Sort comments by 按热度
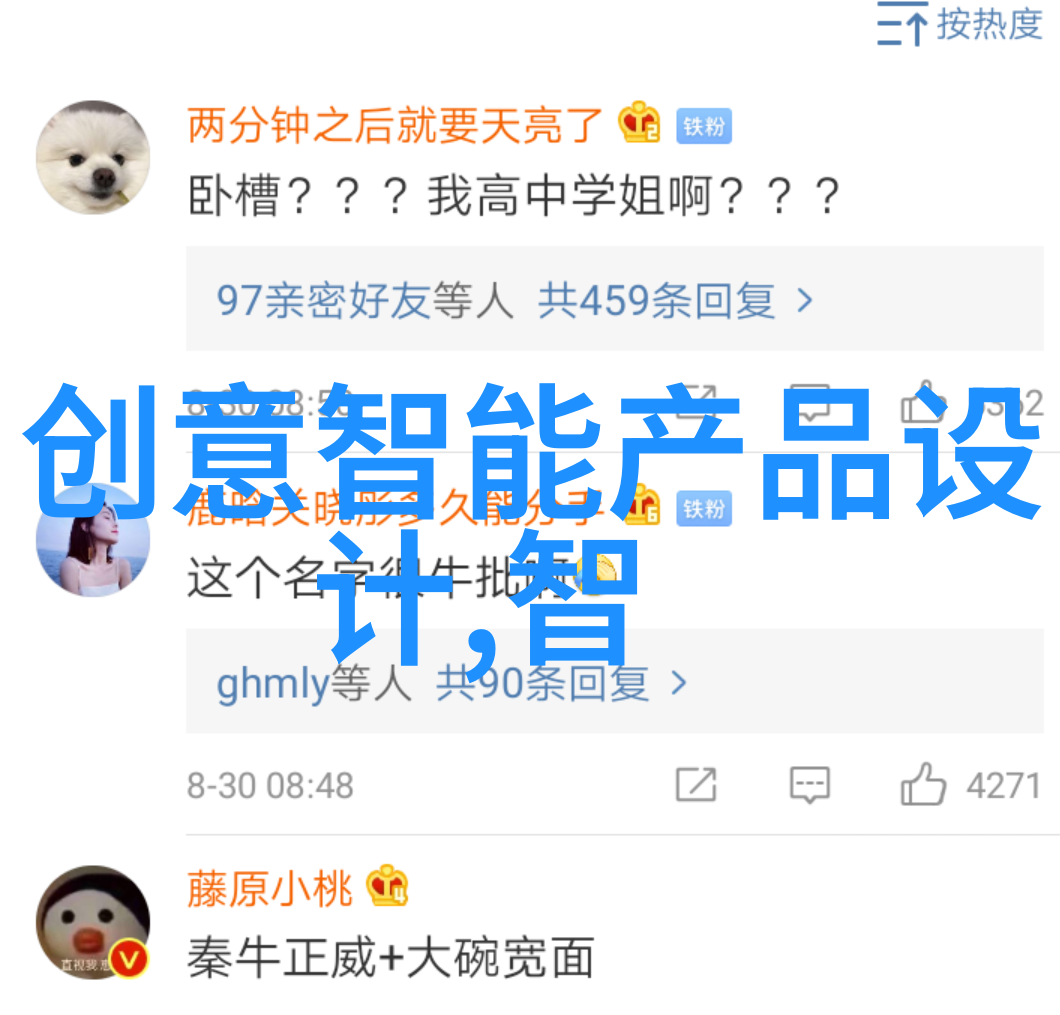 [961, 24]
